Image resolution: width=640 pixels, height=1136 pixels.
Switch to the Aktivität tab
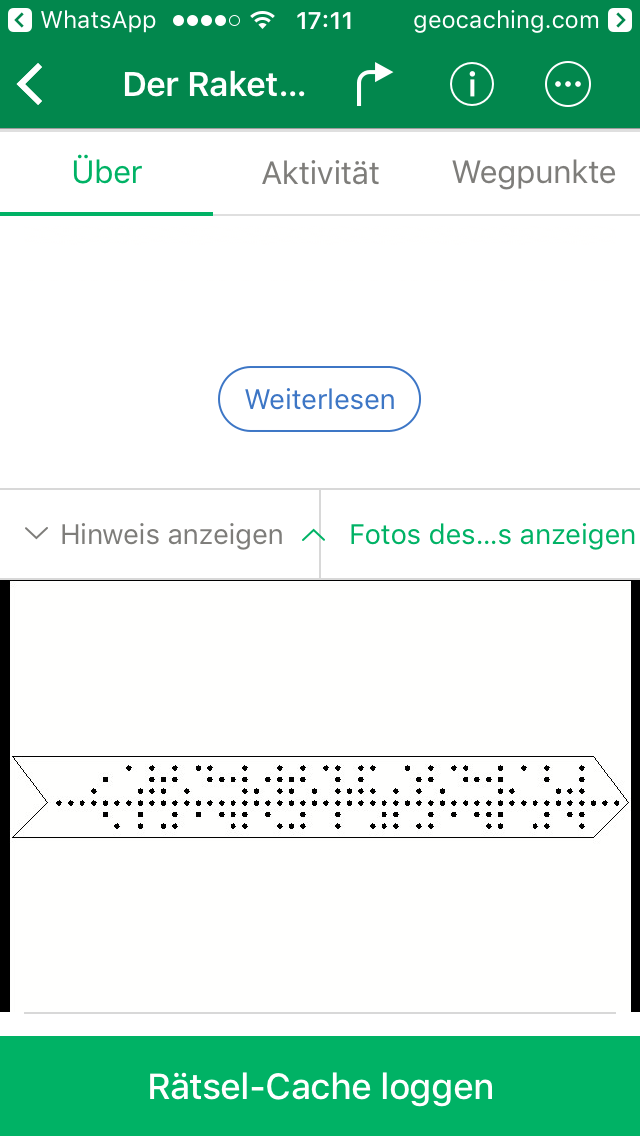[x=320, y=173]
